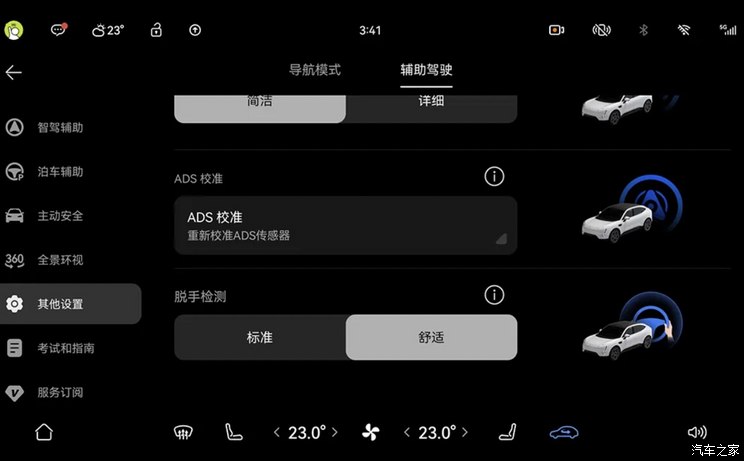Open 泊车辅助 settings

click(x=60, y=172)
